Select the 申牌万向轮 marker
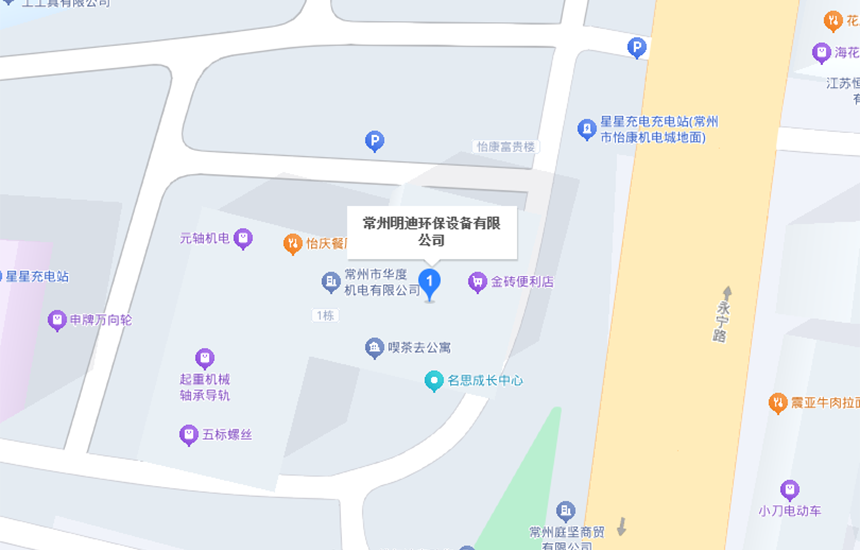The width and height of the screenshot is (860, 550). pyautogui.click(x=57, y=321)
